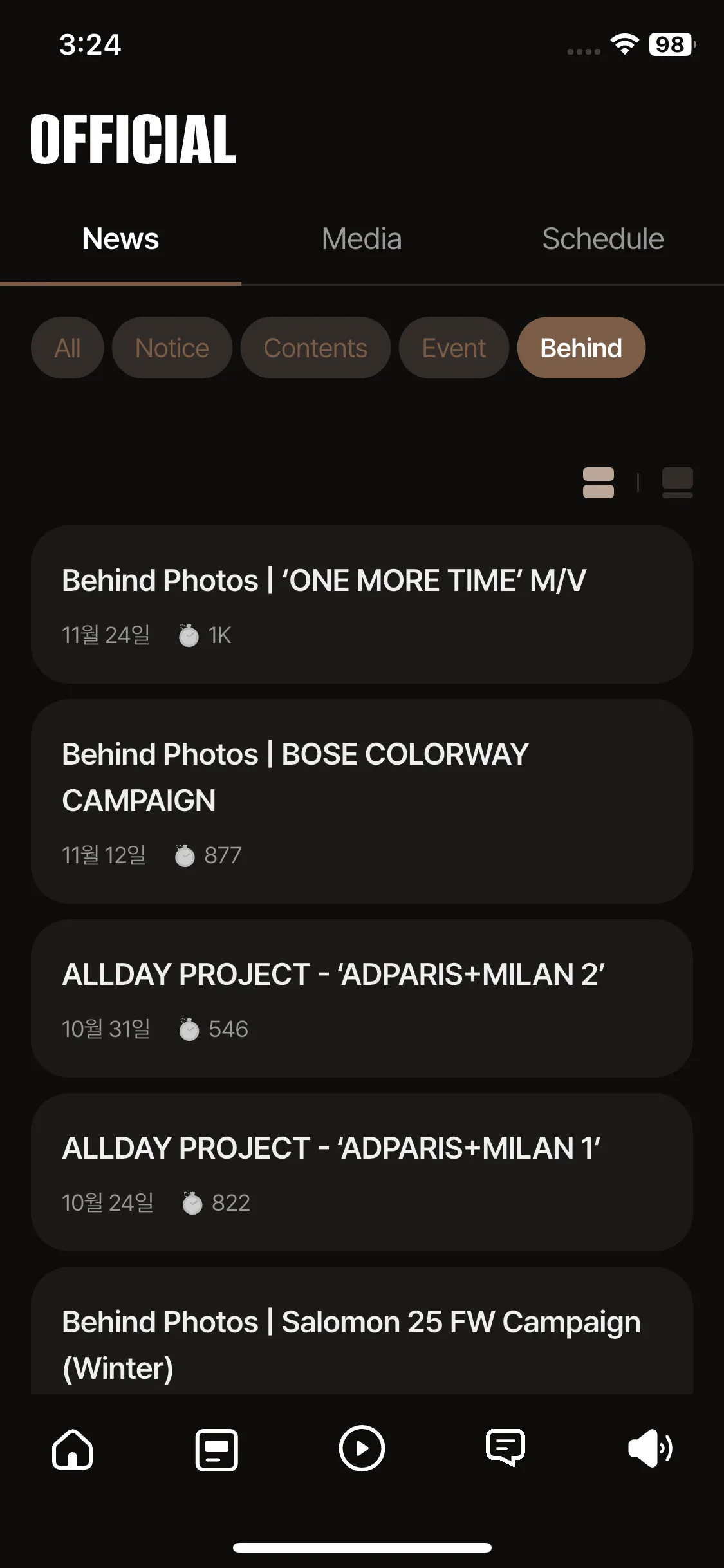
Task: Tap the Behind filter chip
Action: coord(581,348)
